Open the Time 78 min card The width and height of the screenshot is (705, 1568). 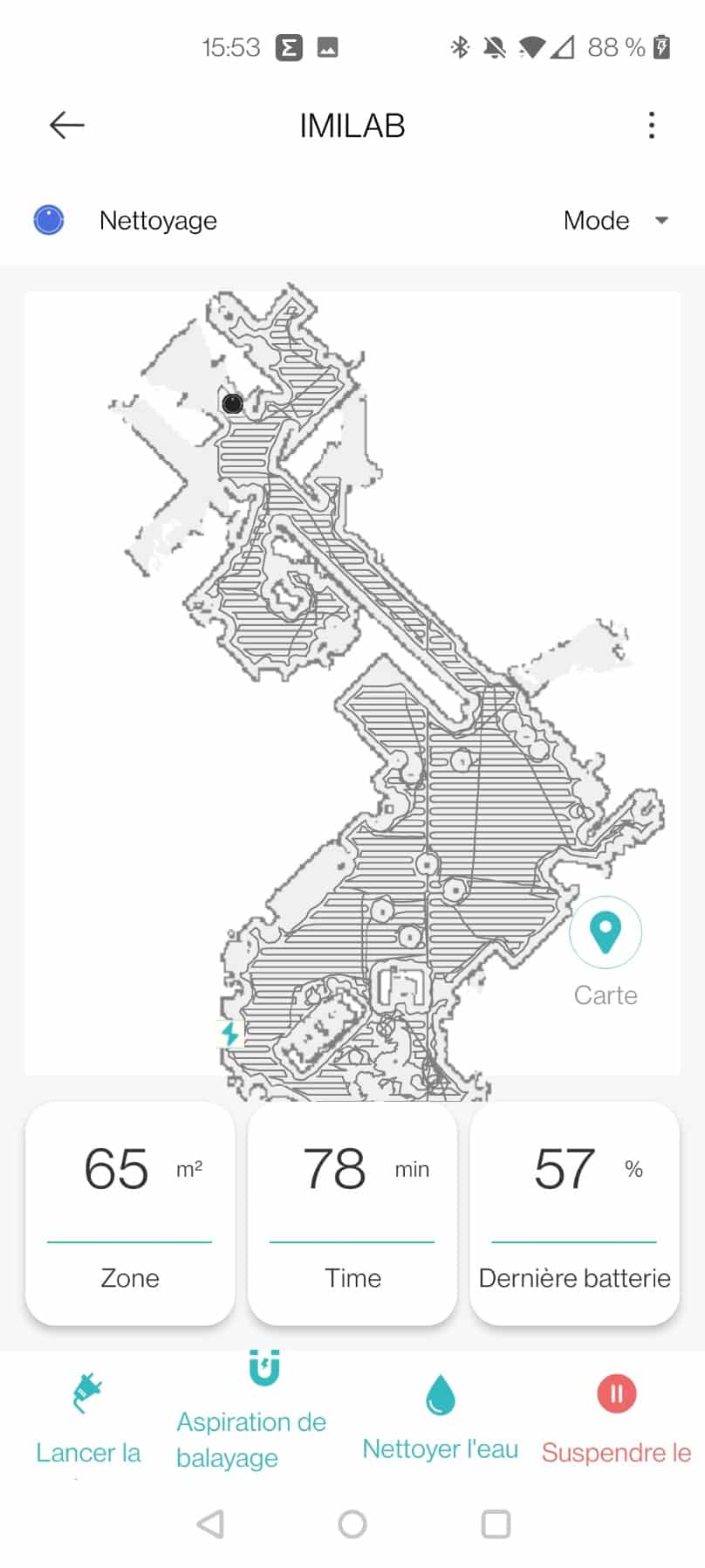coord(352,1214)
